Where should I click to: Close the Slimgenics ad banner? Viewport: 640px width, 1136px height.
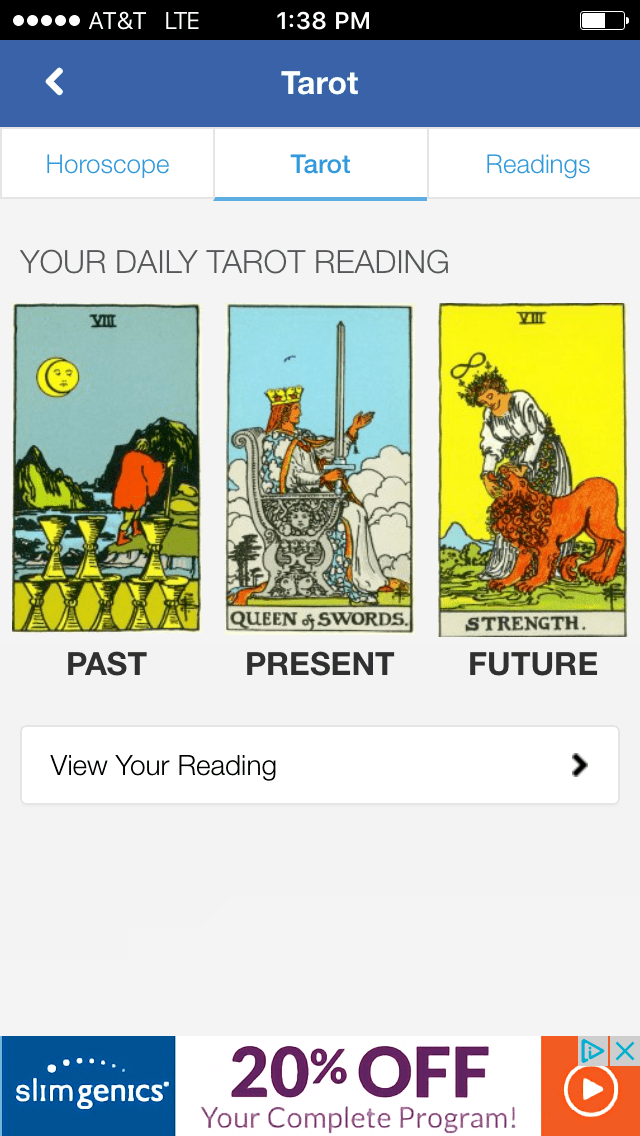625,1051
